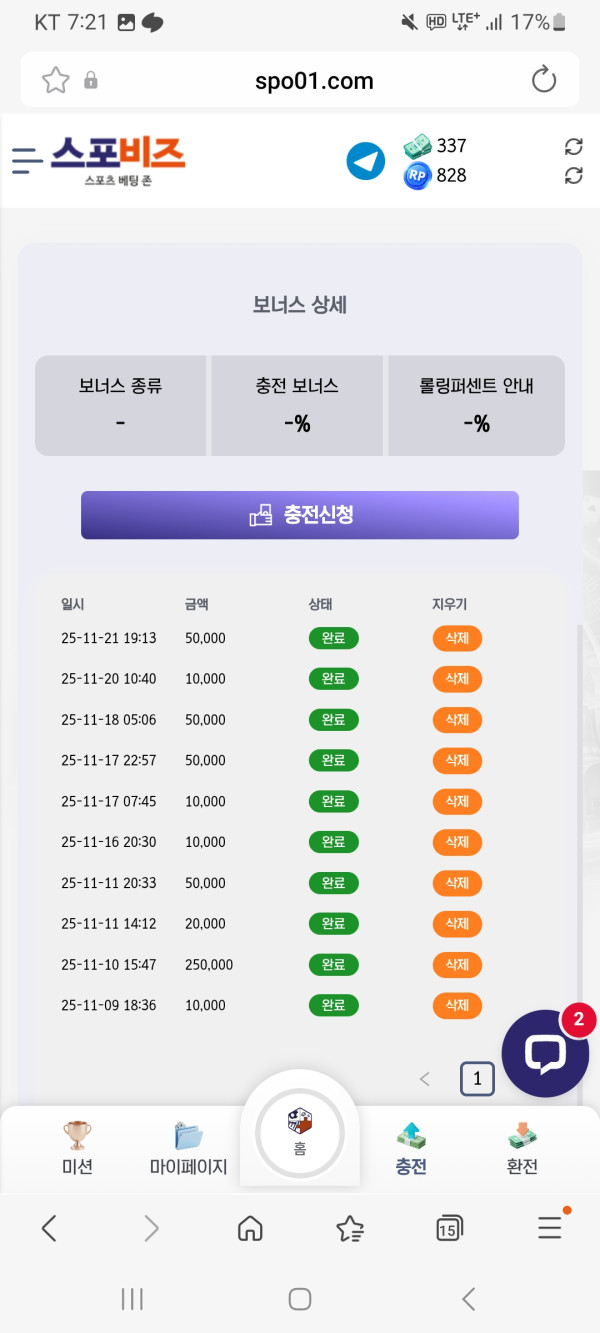The image size is (600, 1333).
Task: Tap the 충전신청 button
Action: coord(300,515)
